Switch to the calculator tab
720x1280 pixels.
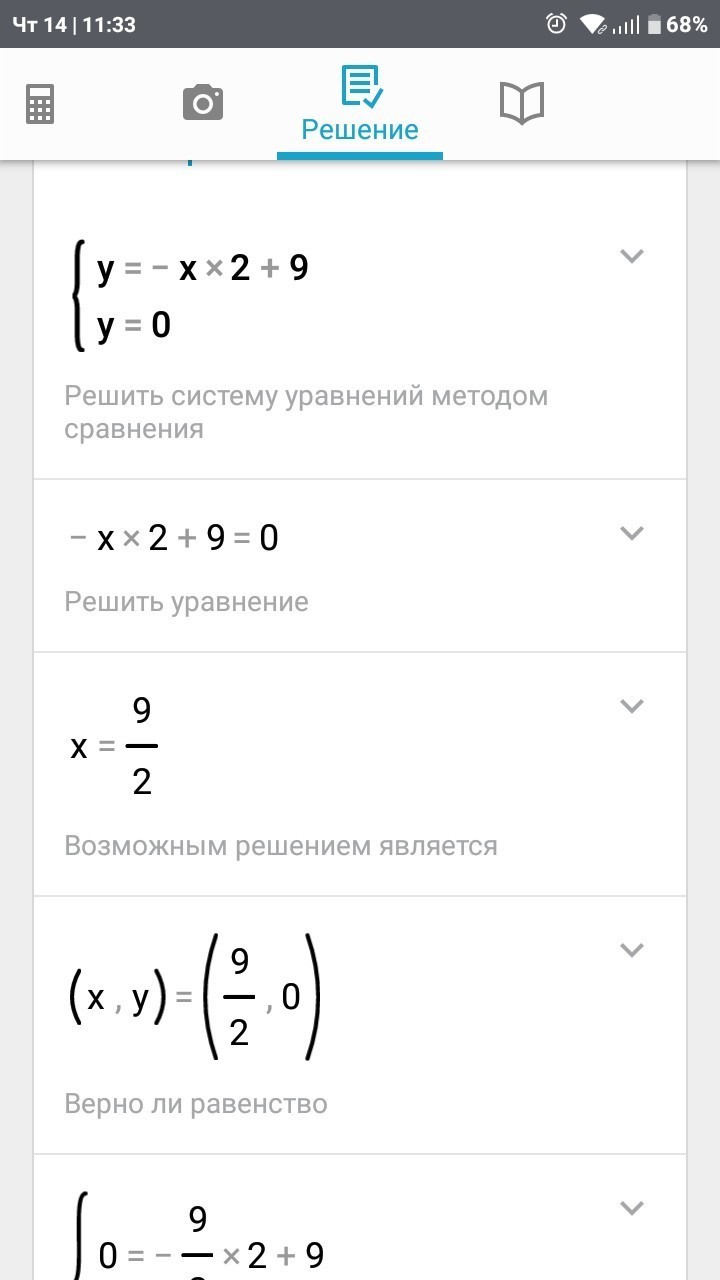40,103
